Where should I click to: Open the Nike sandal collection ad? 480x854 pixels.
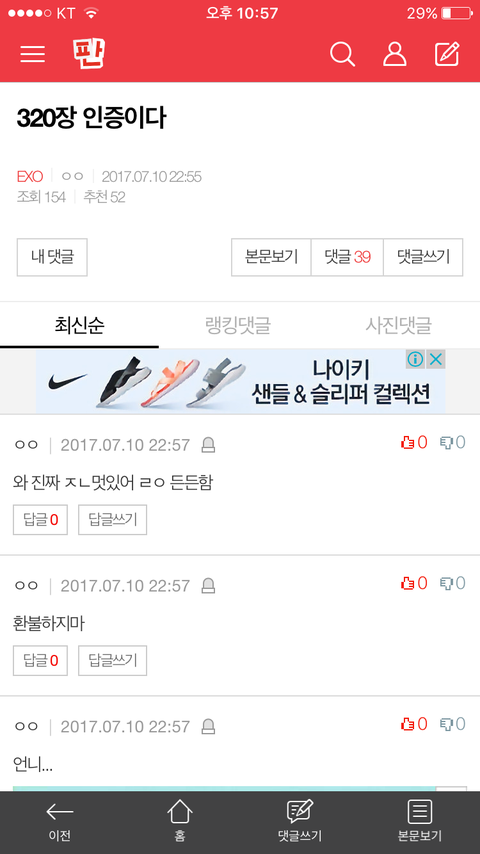click(240, 382)
